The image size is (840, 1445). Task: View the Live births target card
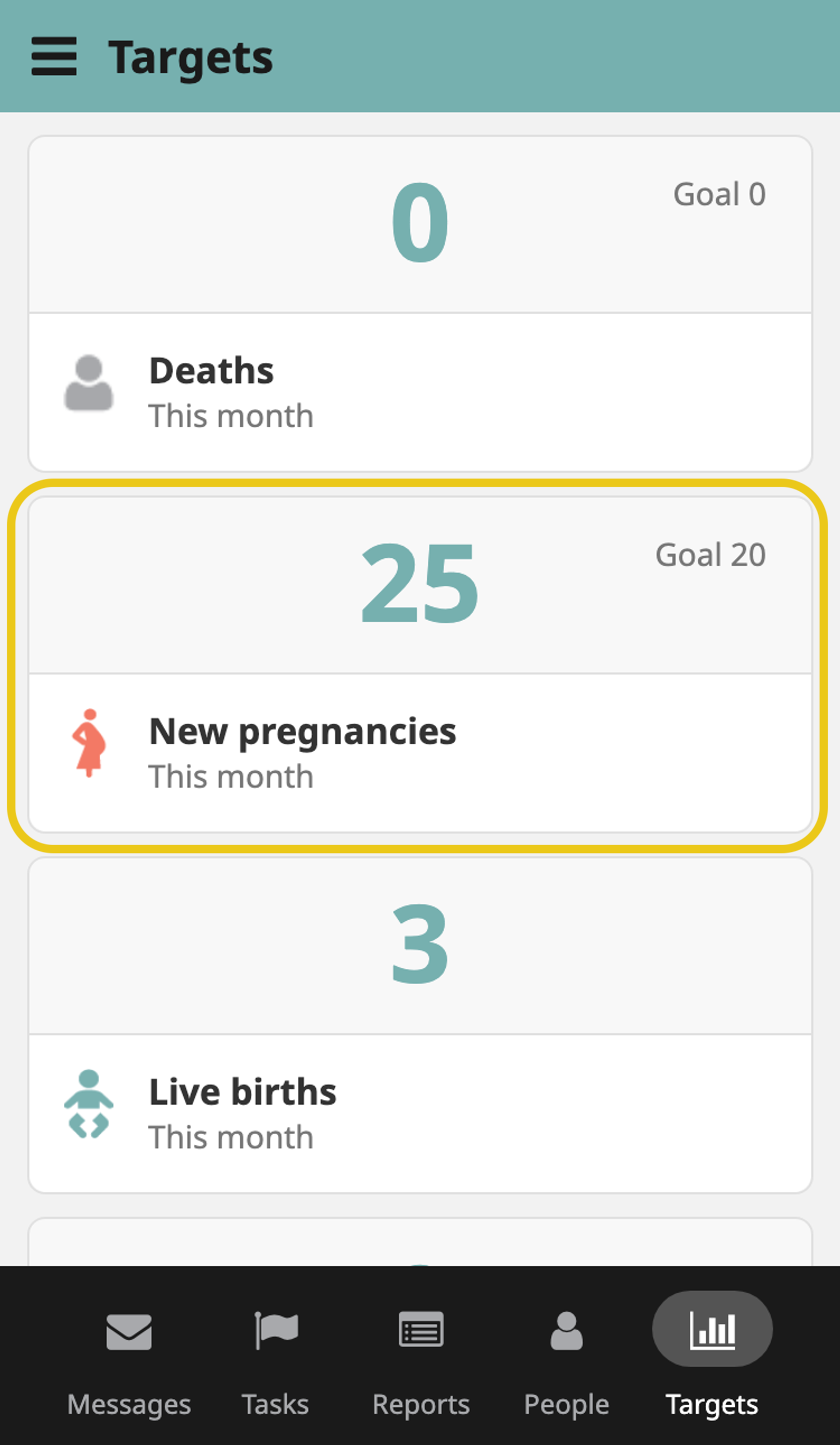tap(421, 1026)
